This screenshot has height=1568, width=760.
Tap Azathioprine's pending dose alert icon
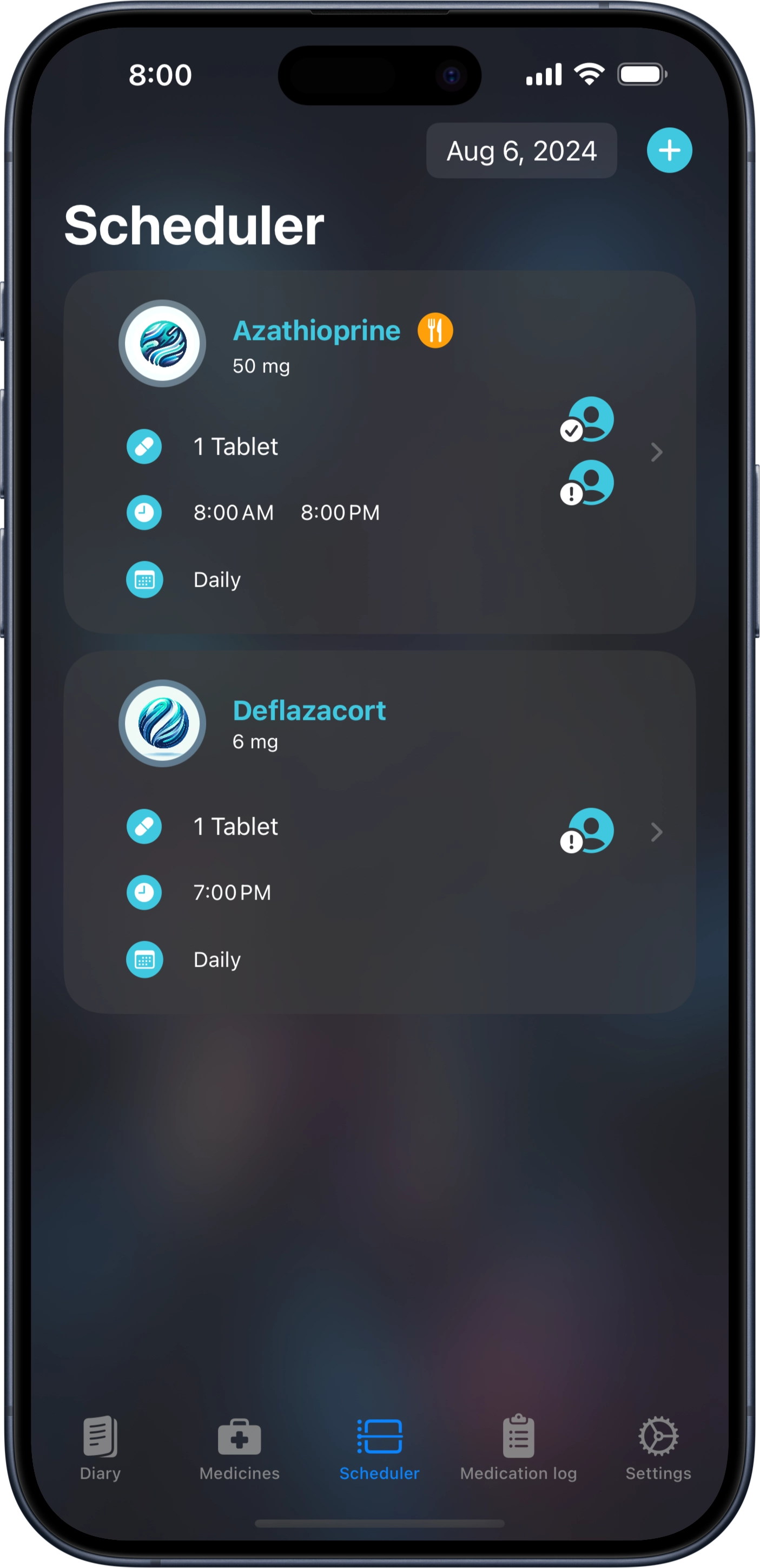pos(586,483)
